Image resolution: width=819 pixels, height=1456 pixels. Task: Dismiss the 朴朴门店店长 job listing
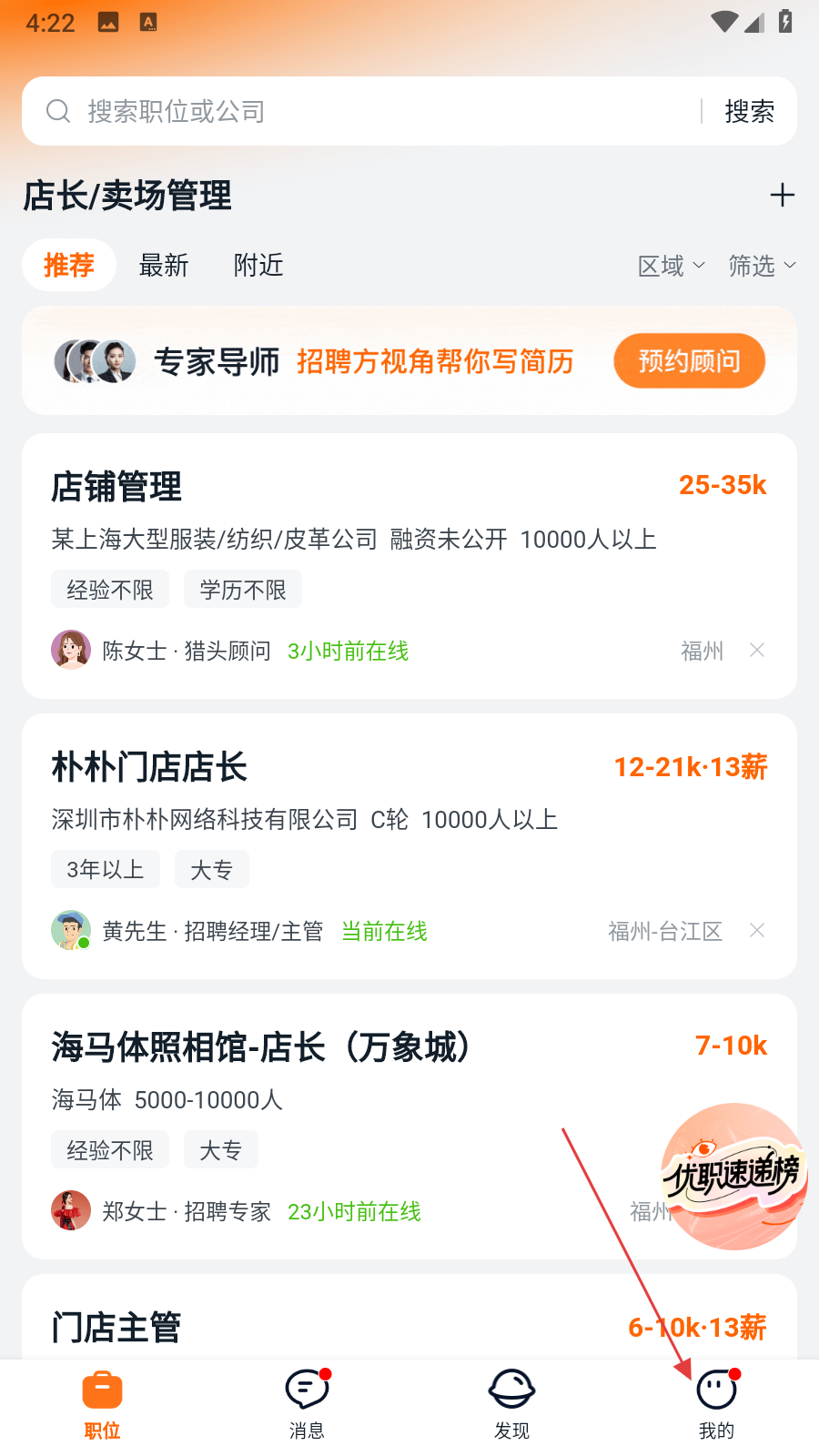point(756,930)
